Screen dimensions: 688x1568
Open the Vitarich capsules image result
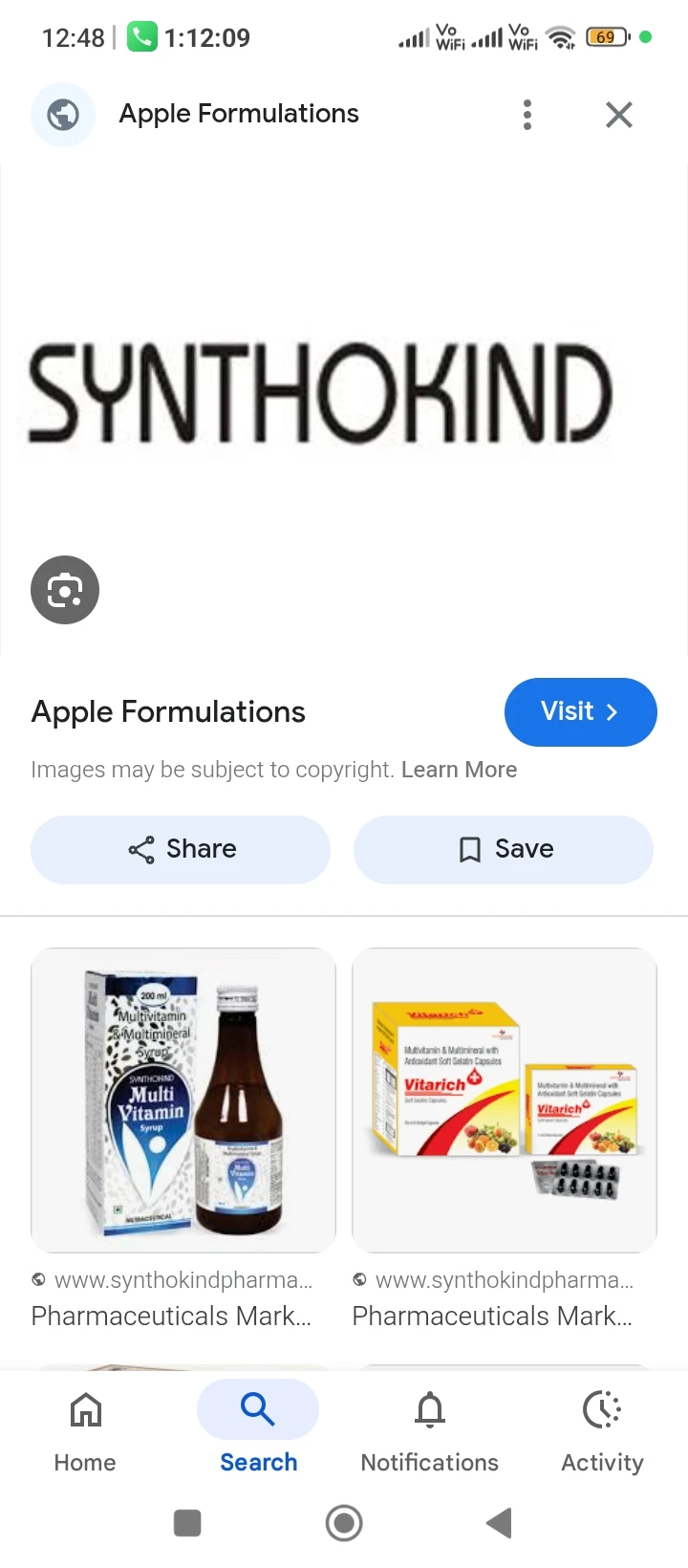click(x=505, y=1100)
